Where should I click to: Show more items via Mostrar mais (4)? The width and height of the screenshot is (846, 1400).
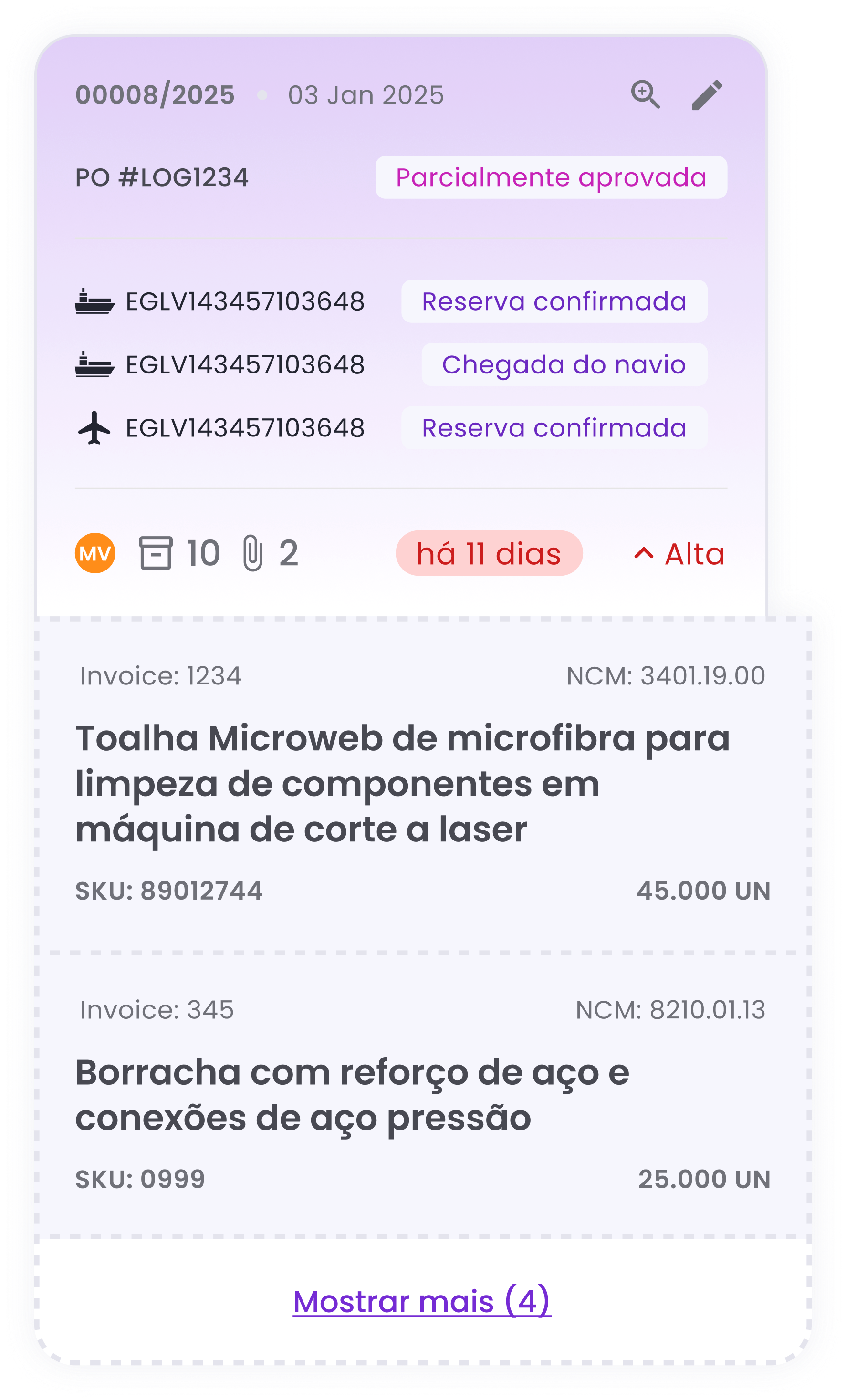click(x=422, y=1301)
